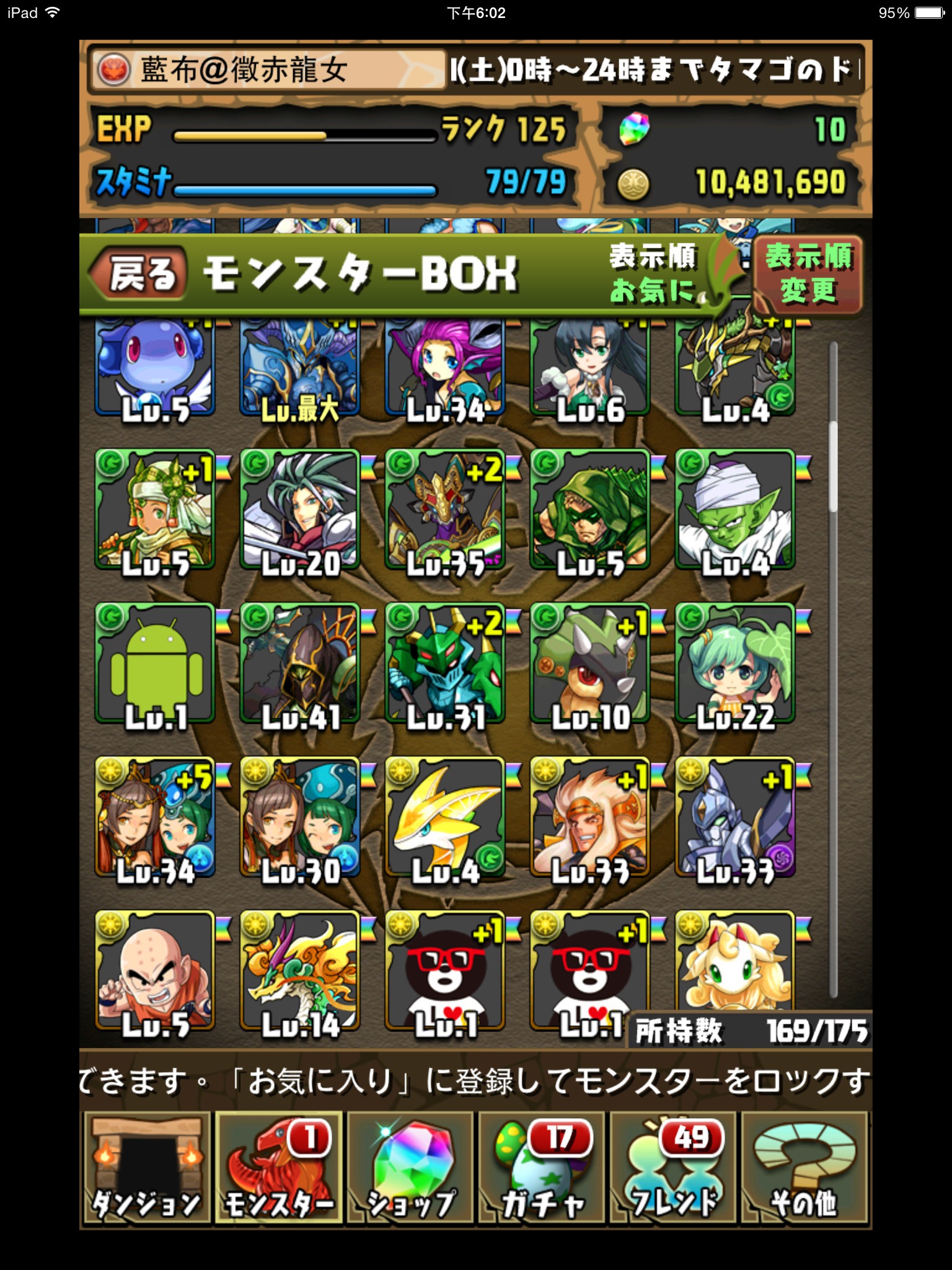Open the モンスター tab

tap(279, 1167)
